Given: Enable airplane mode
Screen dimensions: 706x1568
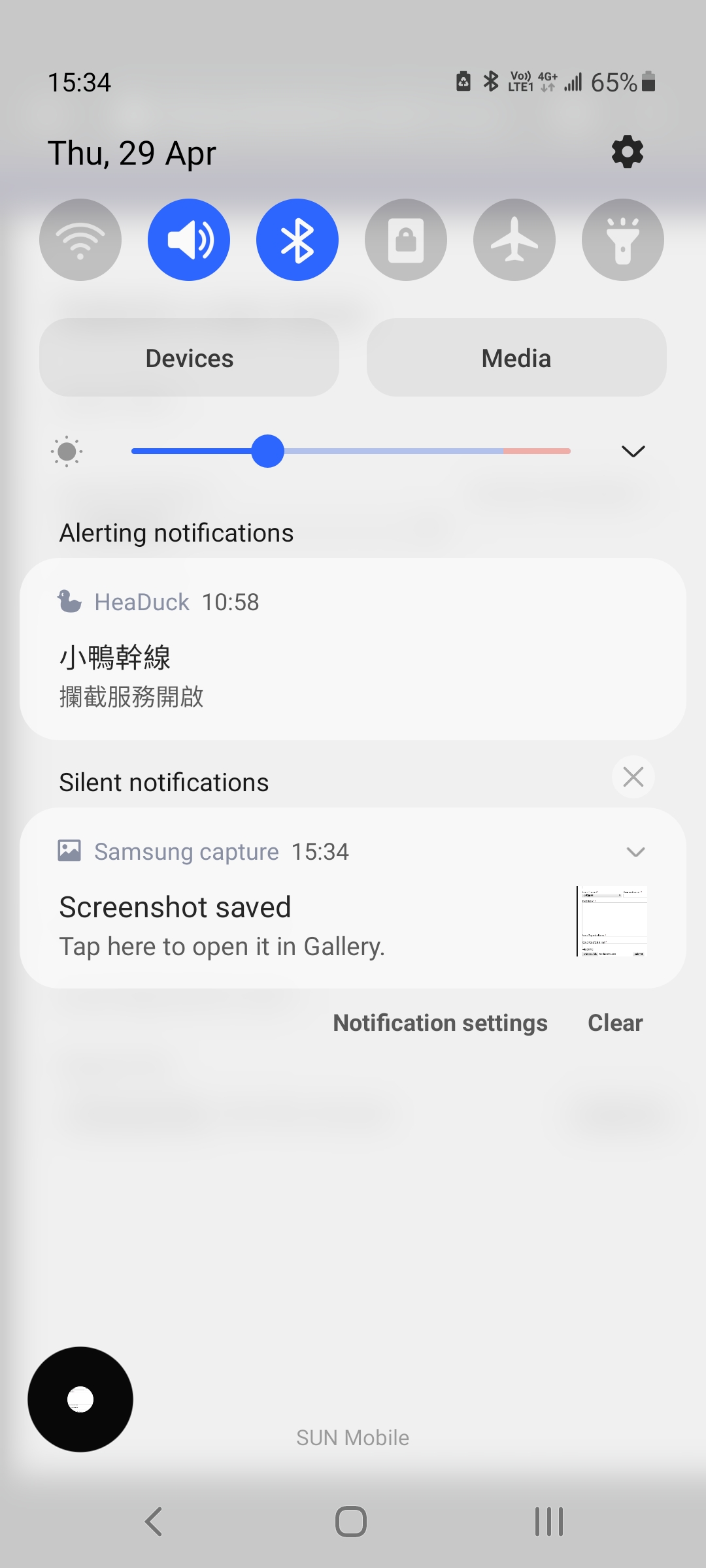Looking at the screenshot, I should pyautogui.click(x=514, y=240).
